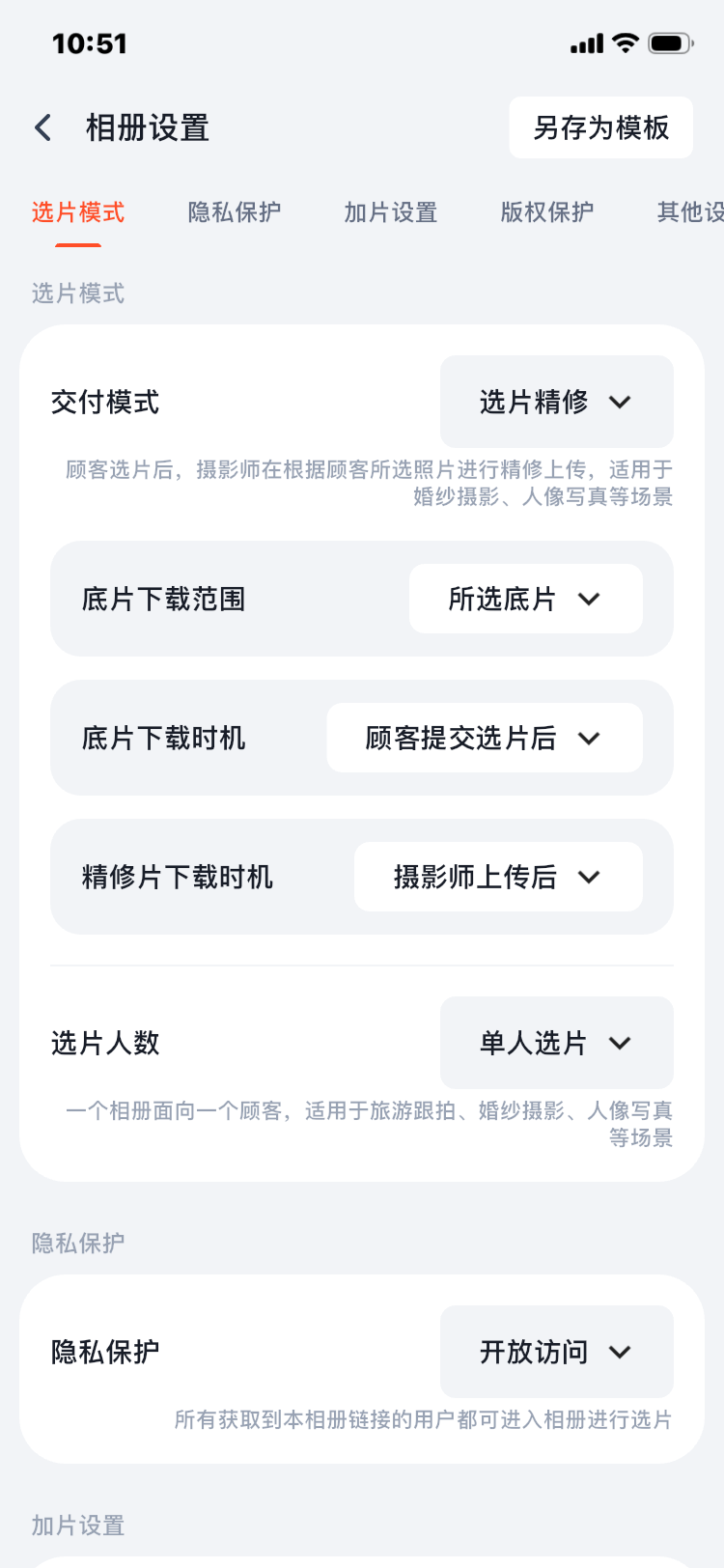
Task: Tap the 另存为模板 button
Action: 600,127
